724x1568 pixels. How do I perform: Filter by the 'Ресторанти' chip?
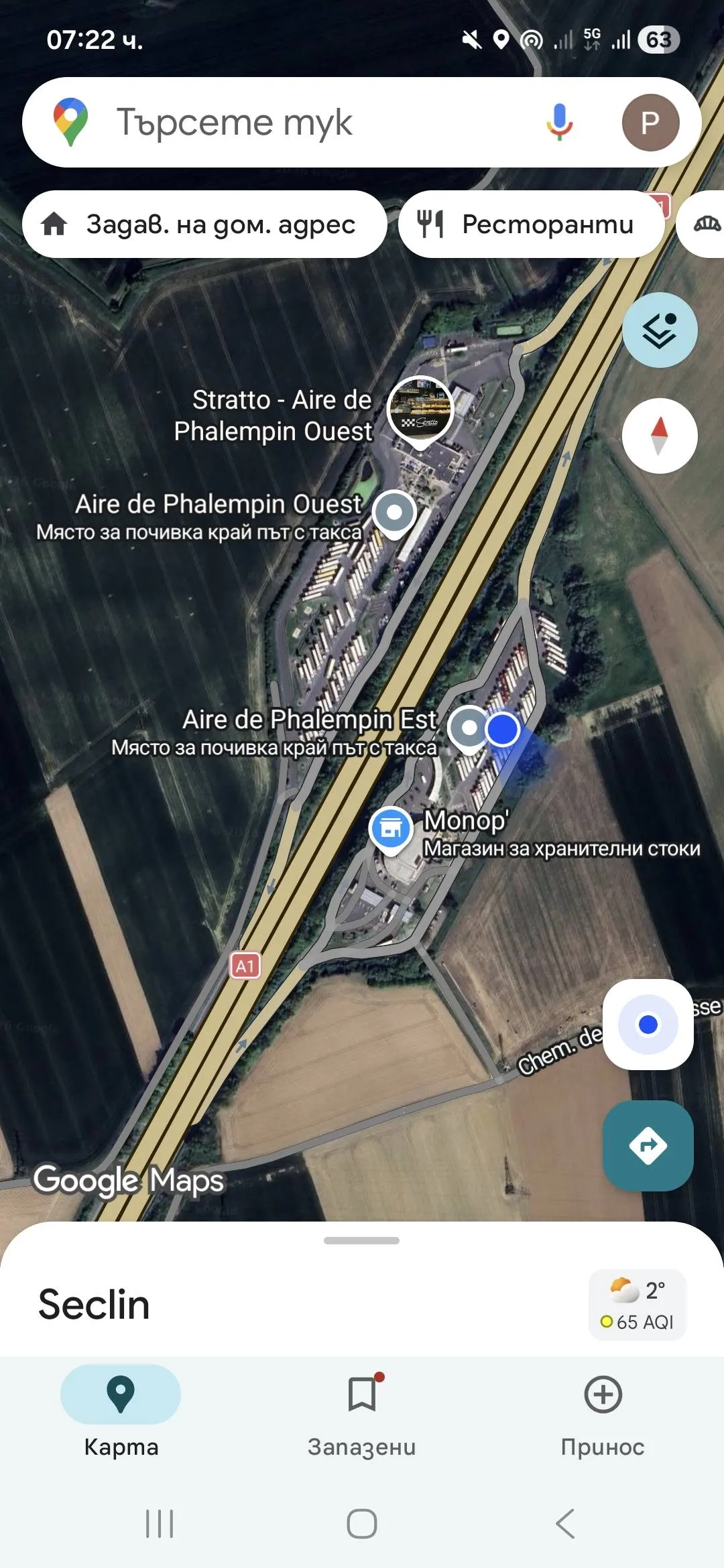pyautogui.click(x=531, y=224)
